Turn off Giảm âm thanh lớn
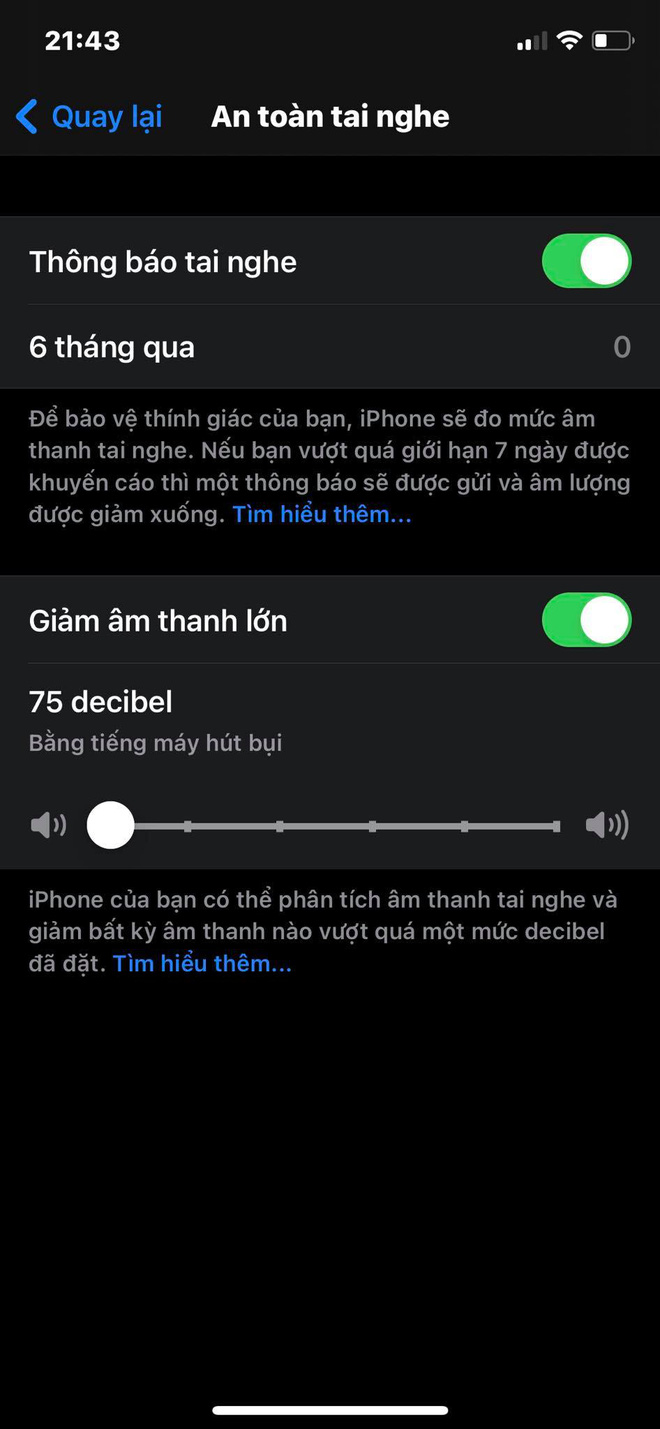This screenshot has height=1429, width=660. coord(586,621)
